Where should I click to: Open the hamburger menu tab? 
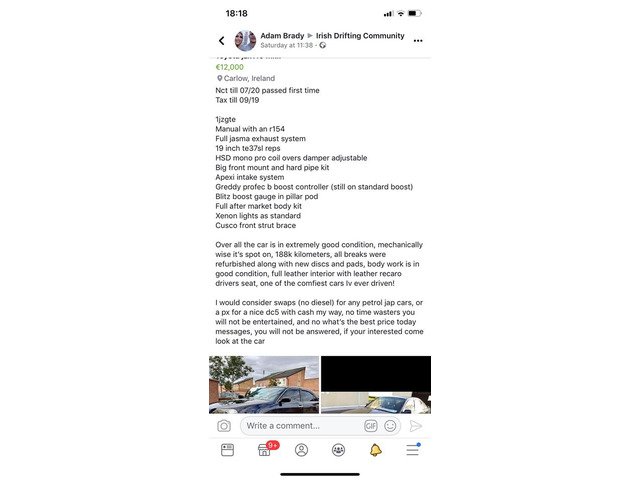click(413, 449)
